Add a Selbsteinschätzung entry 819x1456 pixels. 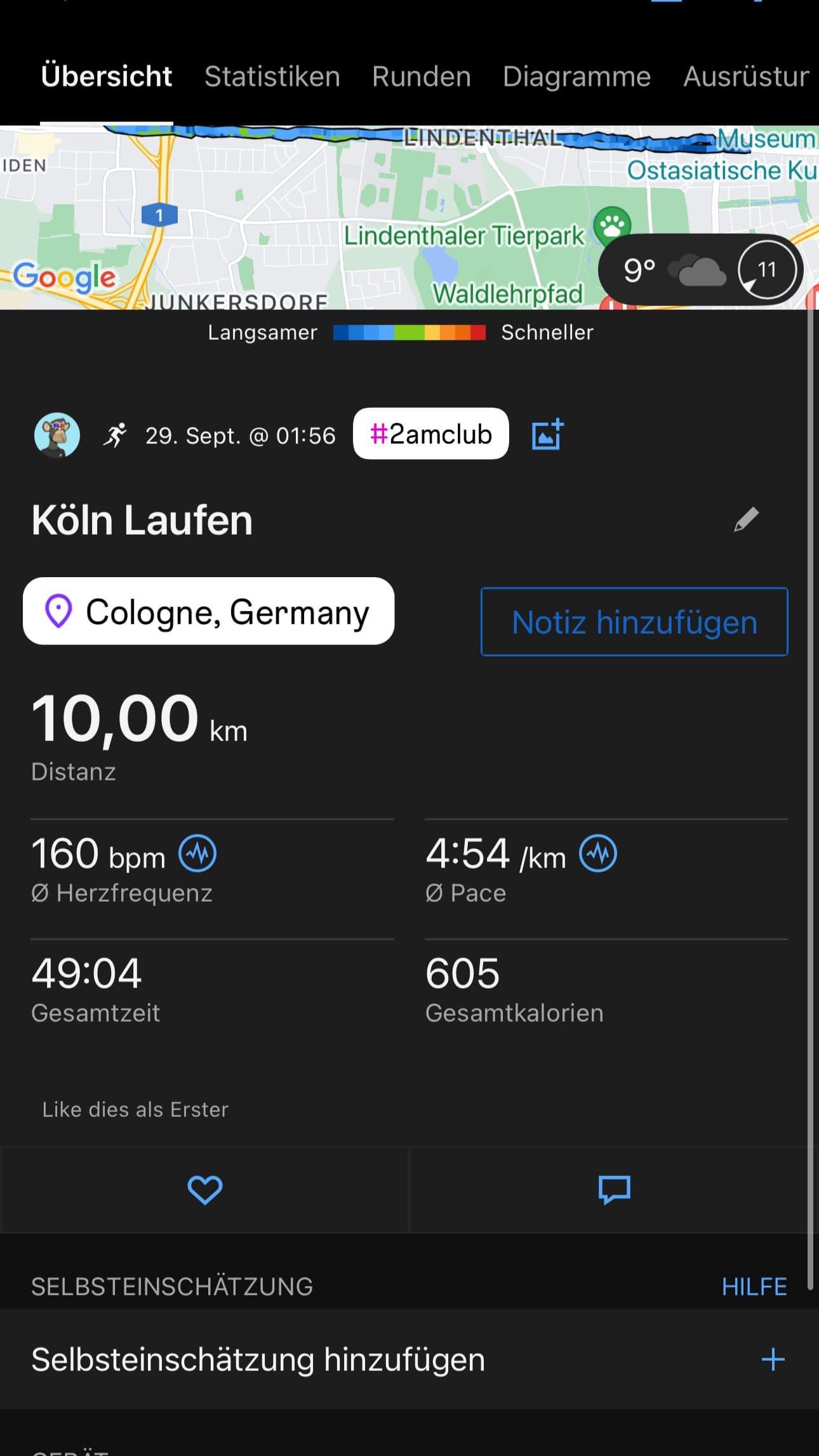773,1359
